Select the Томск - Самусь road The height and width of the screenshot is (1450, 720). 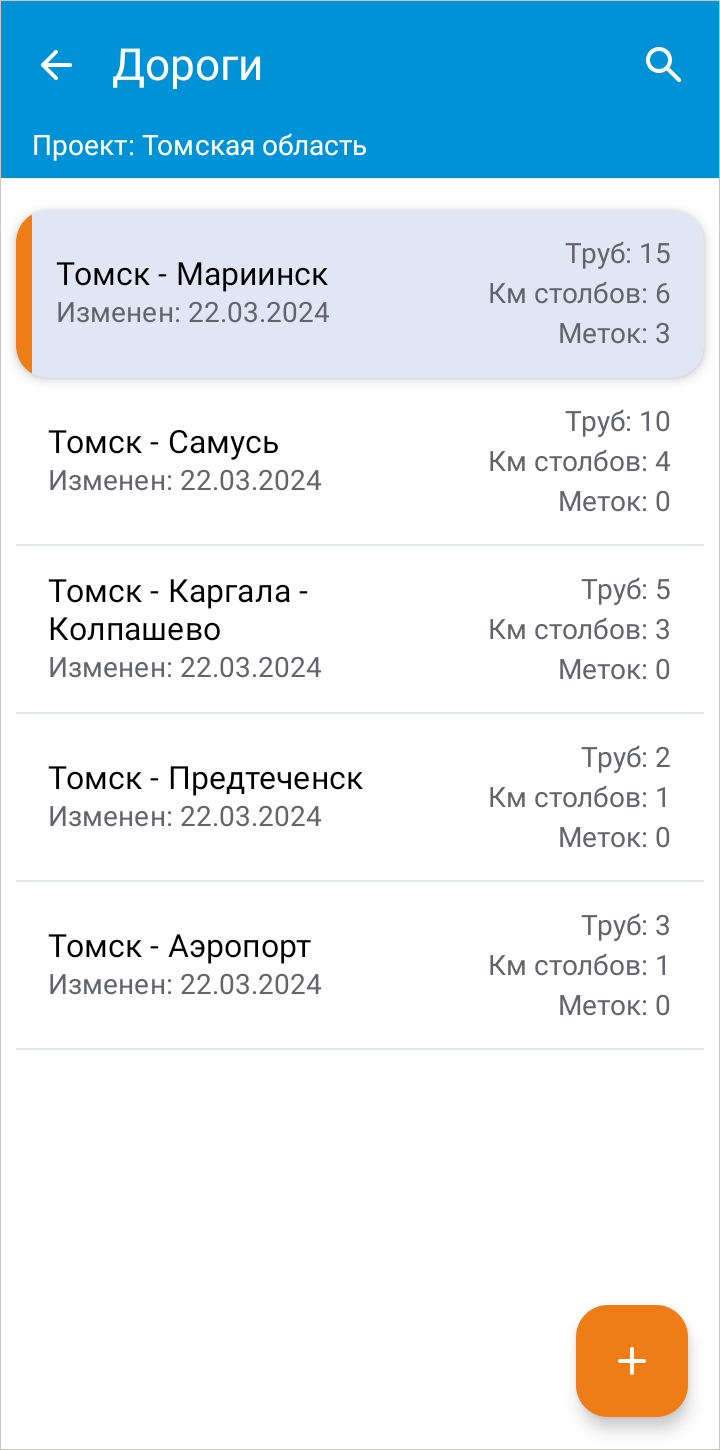[360, 462]
